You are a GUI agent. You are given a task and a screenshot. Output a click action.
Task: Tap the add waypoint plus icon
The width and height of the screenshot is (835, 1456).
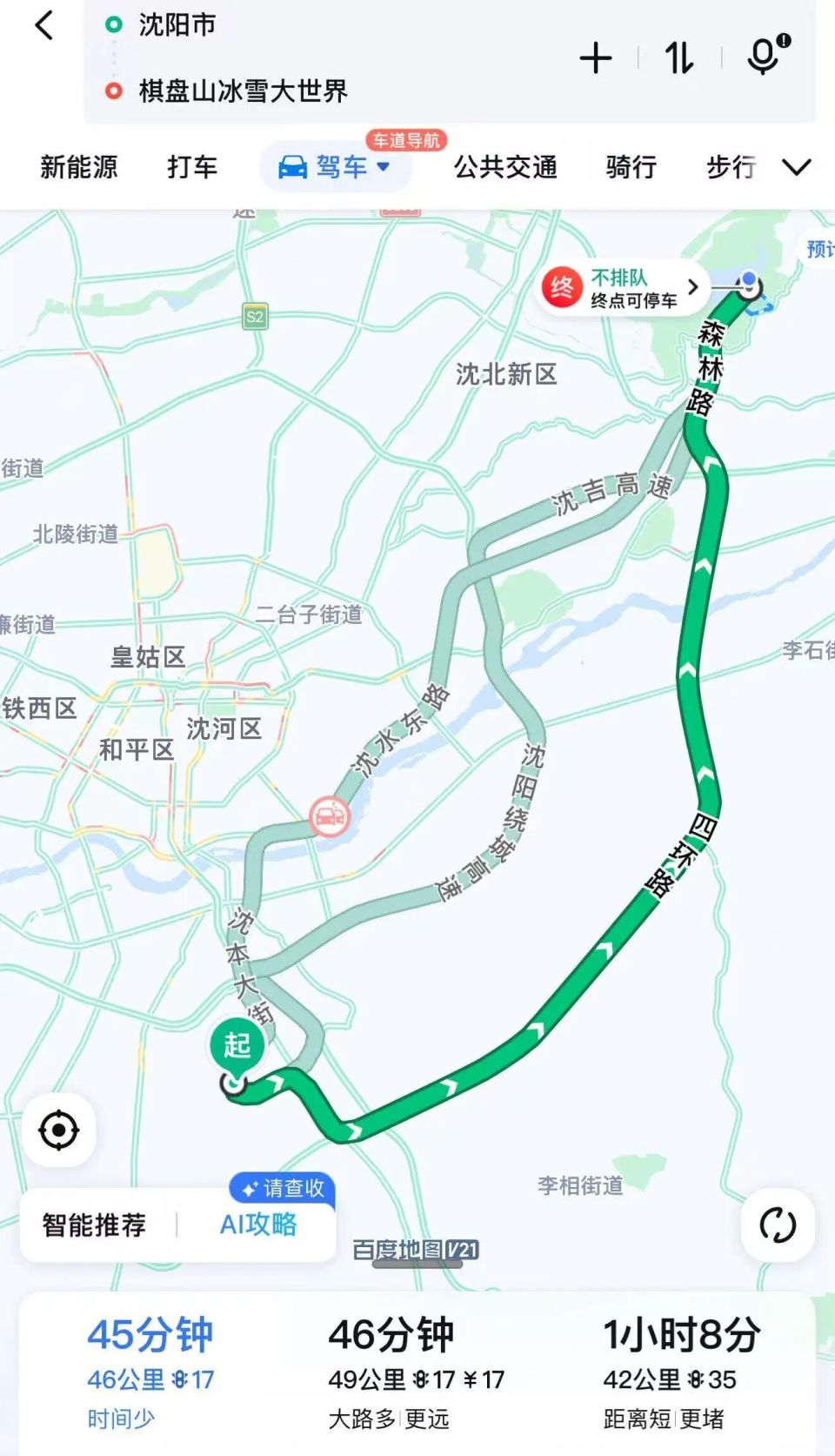coord(596,57)
